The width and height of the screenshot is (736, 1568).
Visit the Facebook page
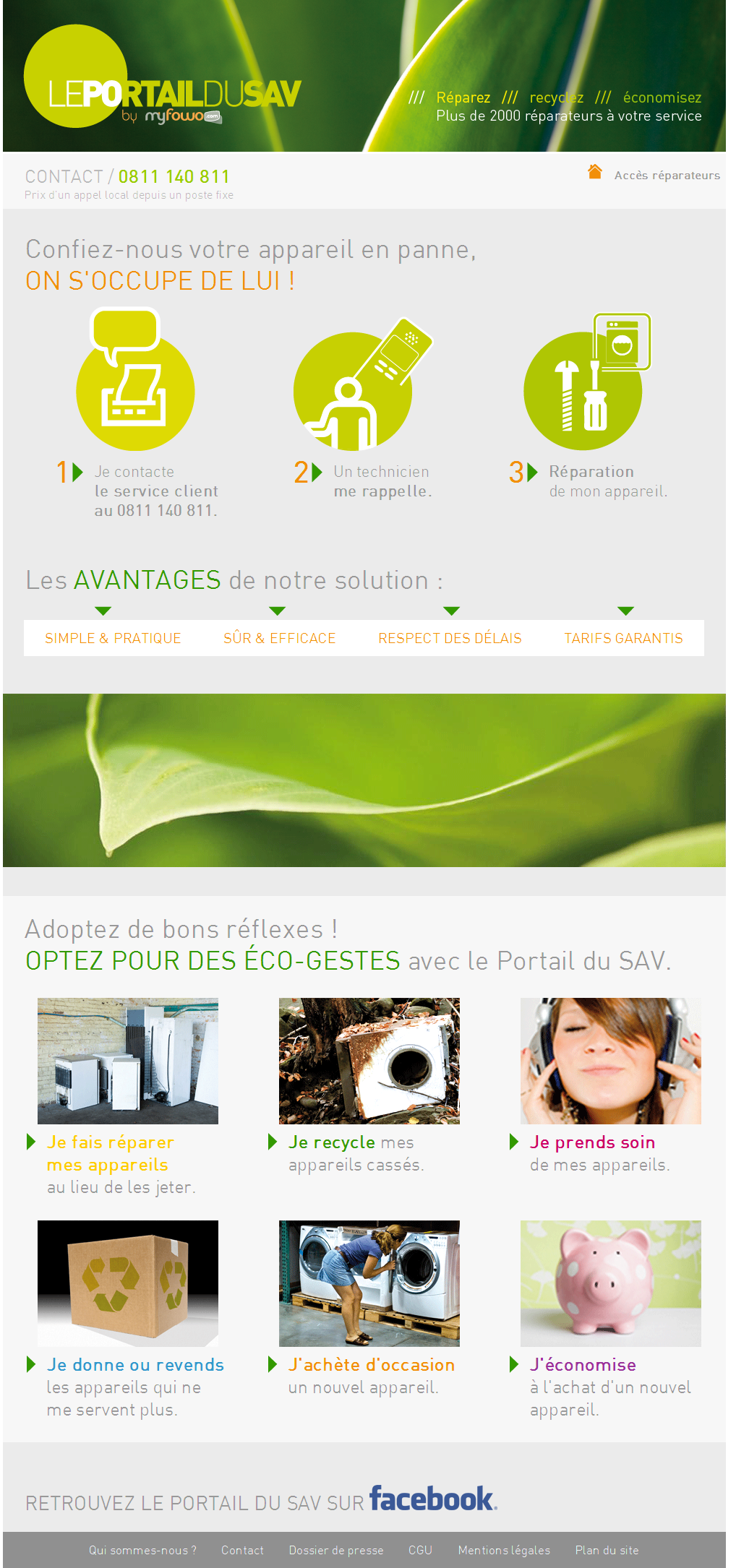432,1499
